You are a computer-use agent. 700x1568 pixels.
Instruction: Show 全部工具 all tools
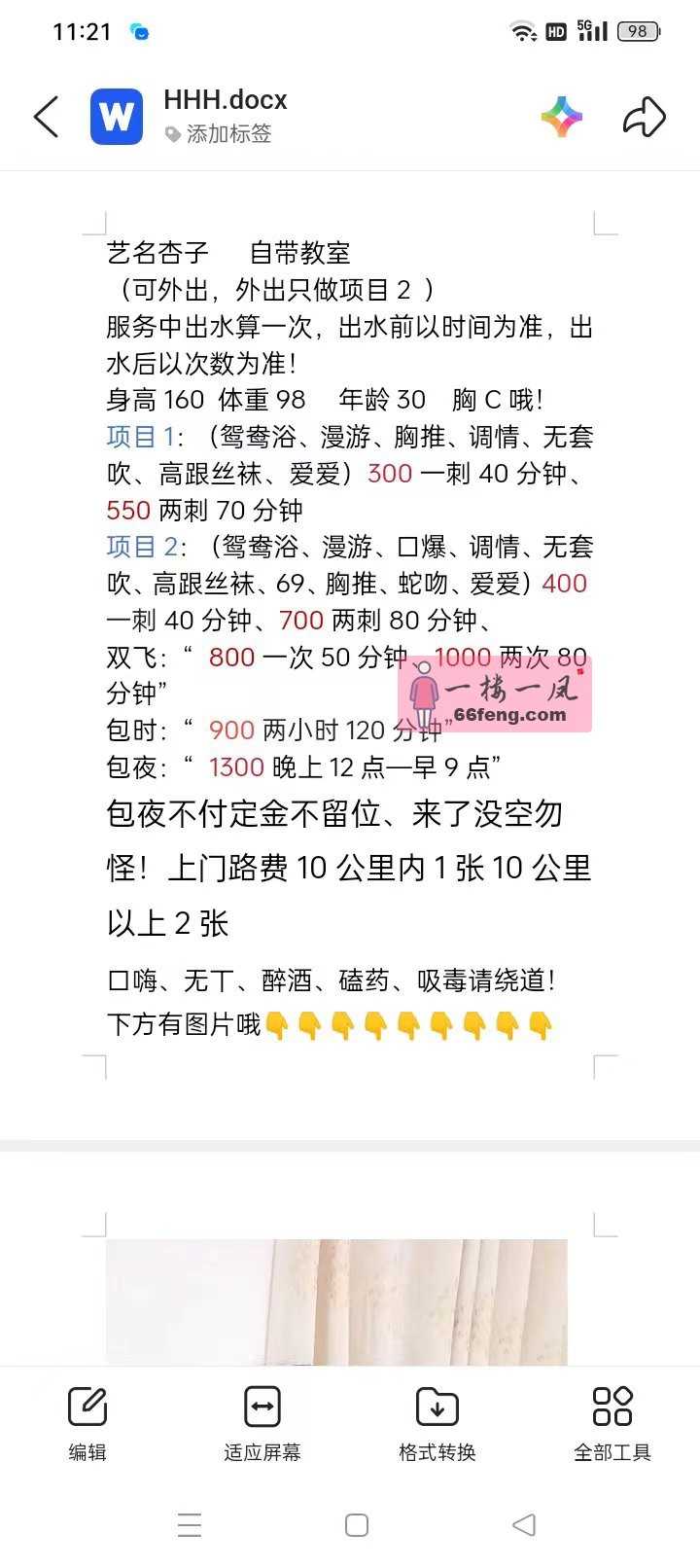[x=612, y=1422]
